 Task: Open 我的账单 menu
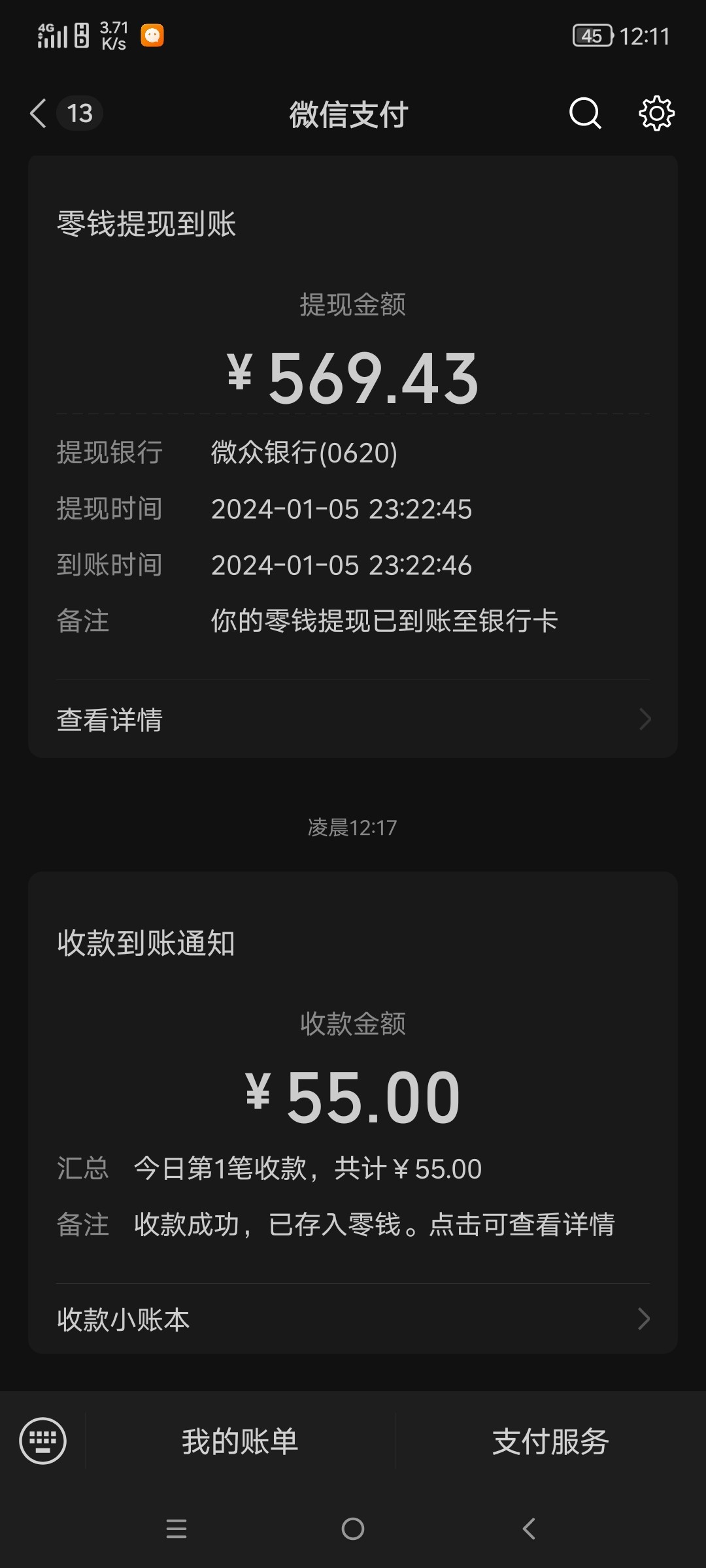[x=240, y=1441]
